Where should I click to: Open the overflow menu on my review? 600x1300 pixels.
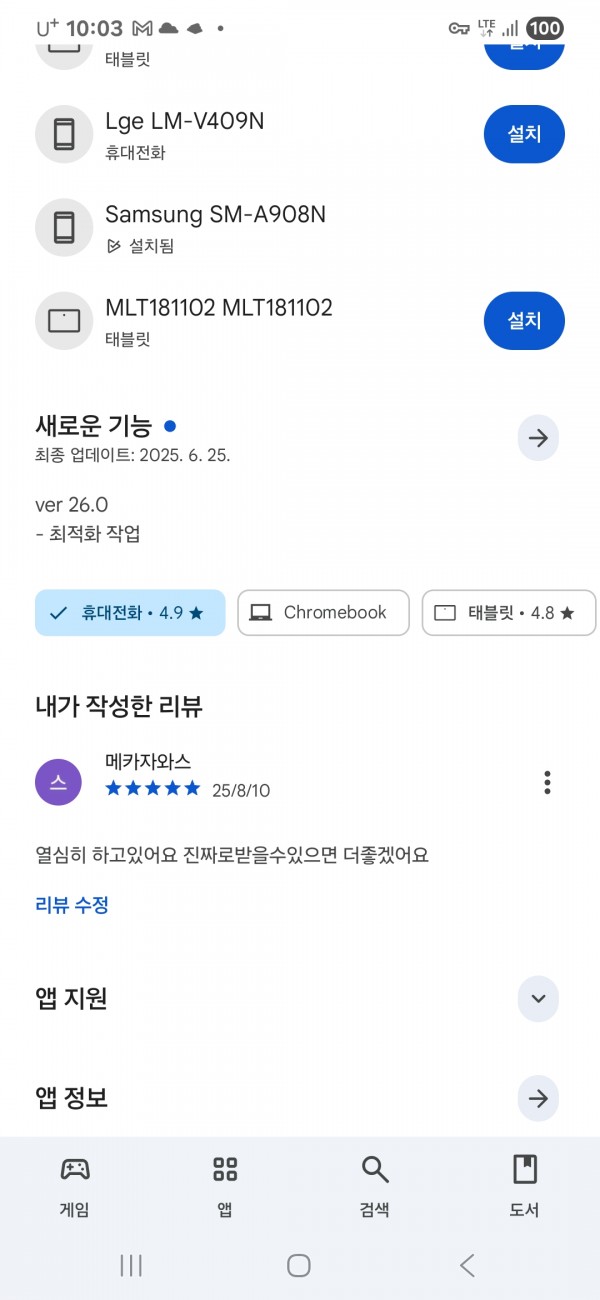pyautogui.click(x=547, y=783)
